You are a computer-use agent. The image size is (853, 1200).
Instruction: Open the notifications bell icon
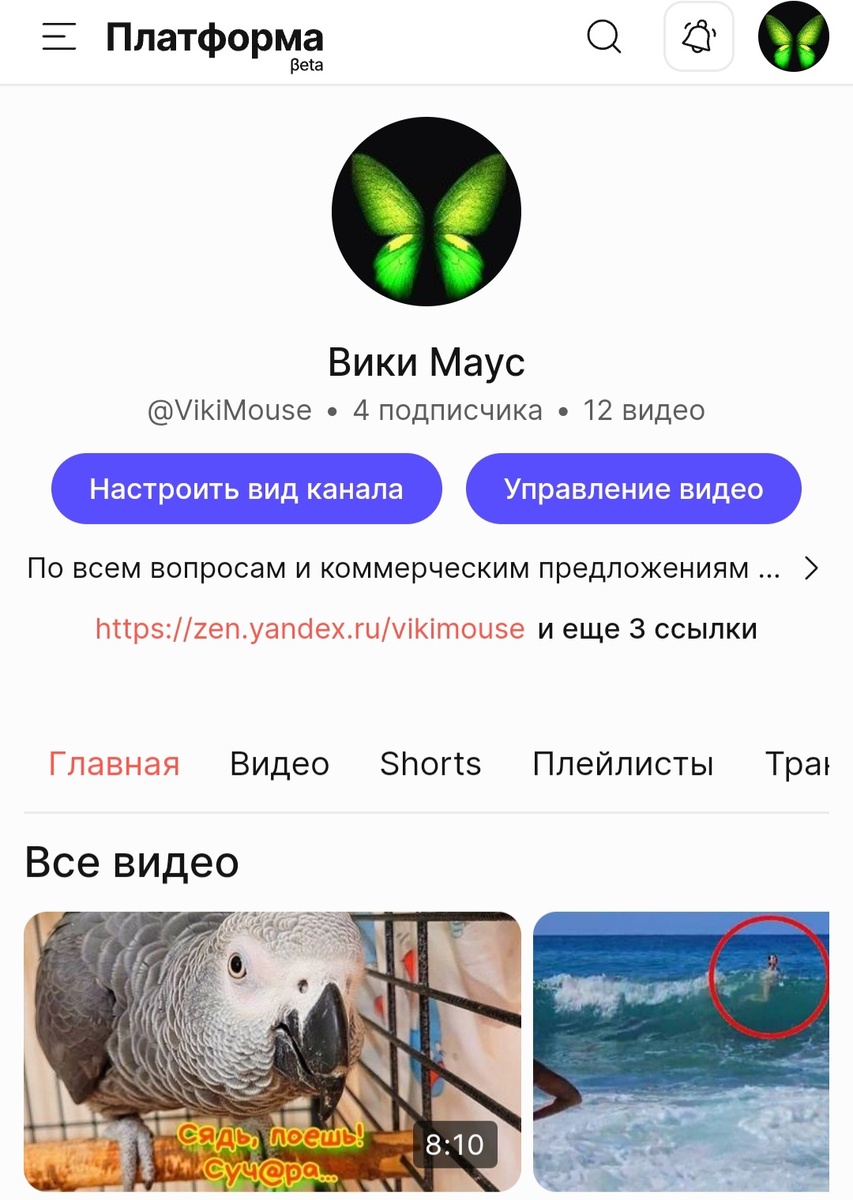tap(698, 38)
